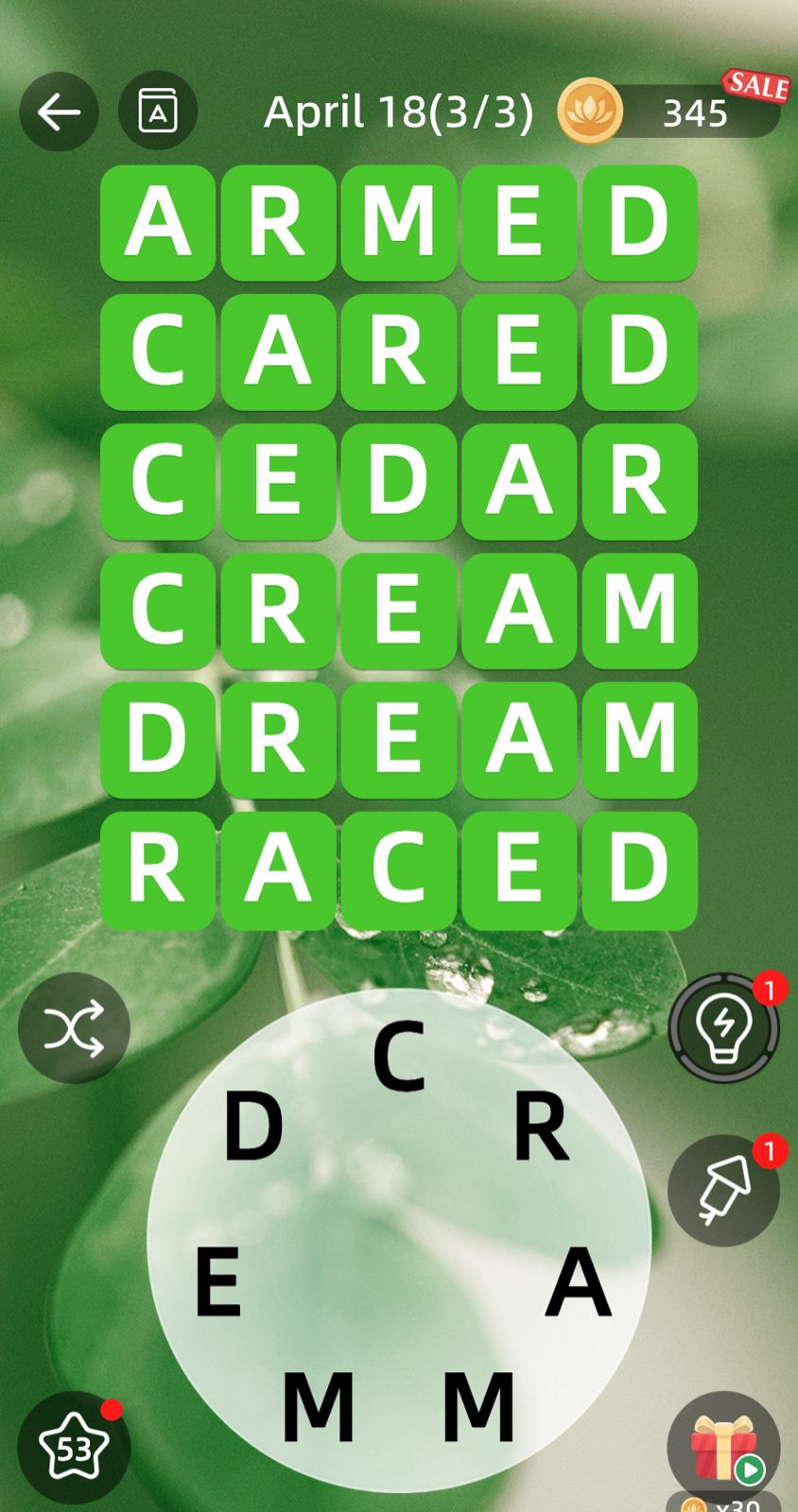Tap letter C in the wheel
This screenshot has width=798, height=1512.
click(x=399, y=1056)
